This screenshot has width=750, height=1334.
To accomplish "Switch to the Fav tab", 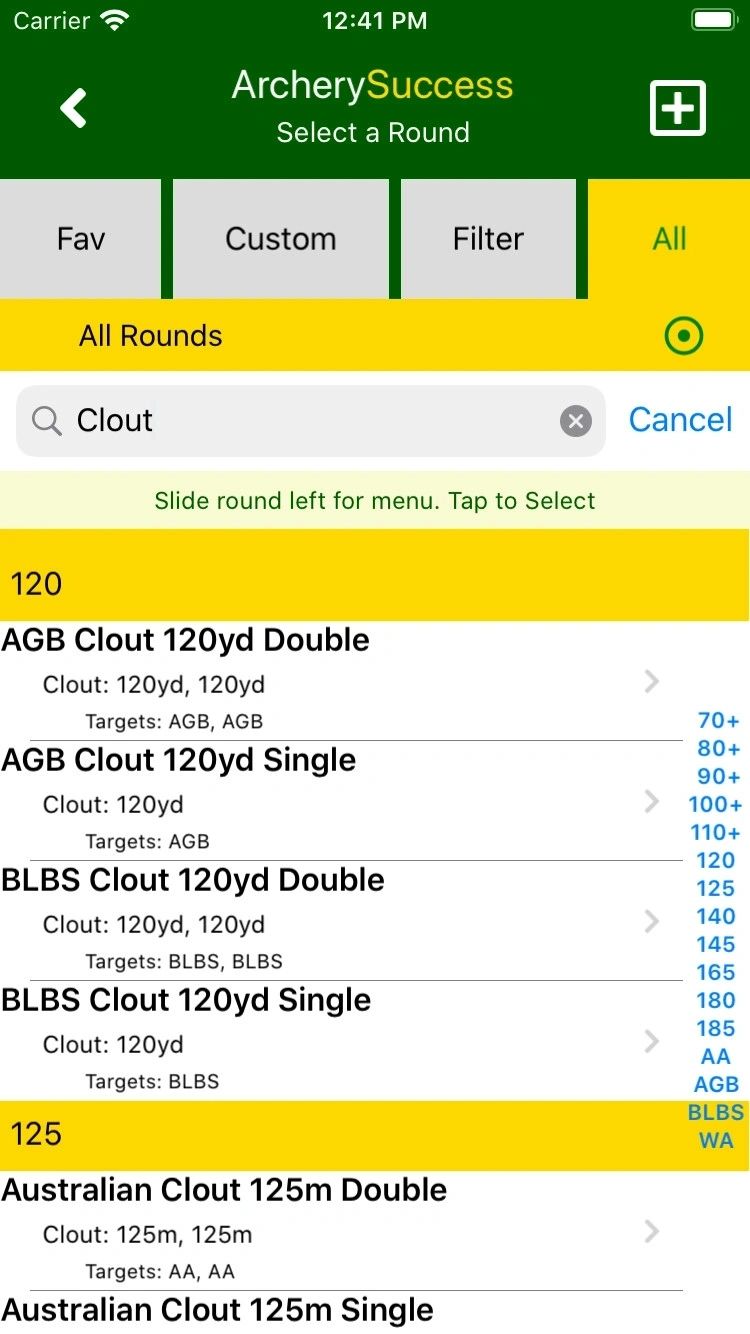I will (80, 239).
